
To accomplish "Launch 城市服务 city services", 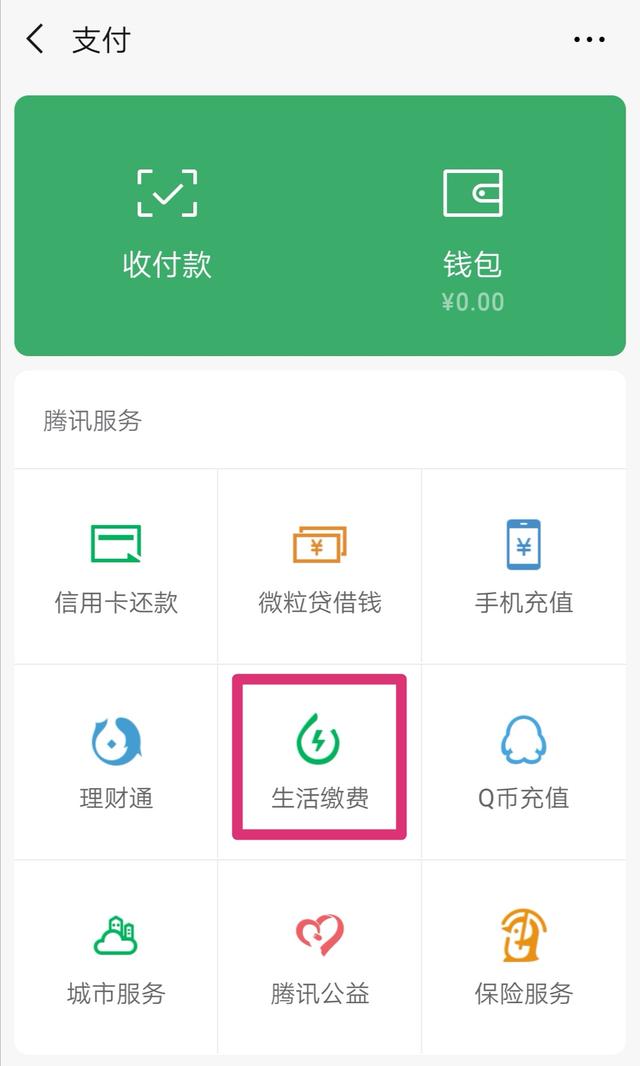I will coord(116,957).
